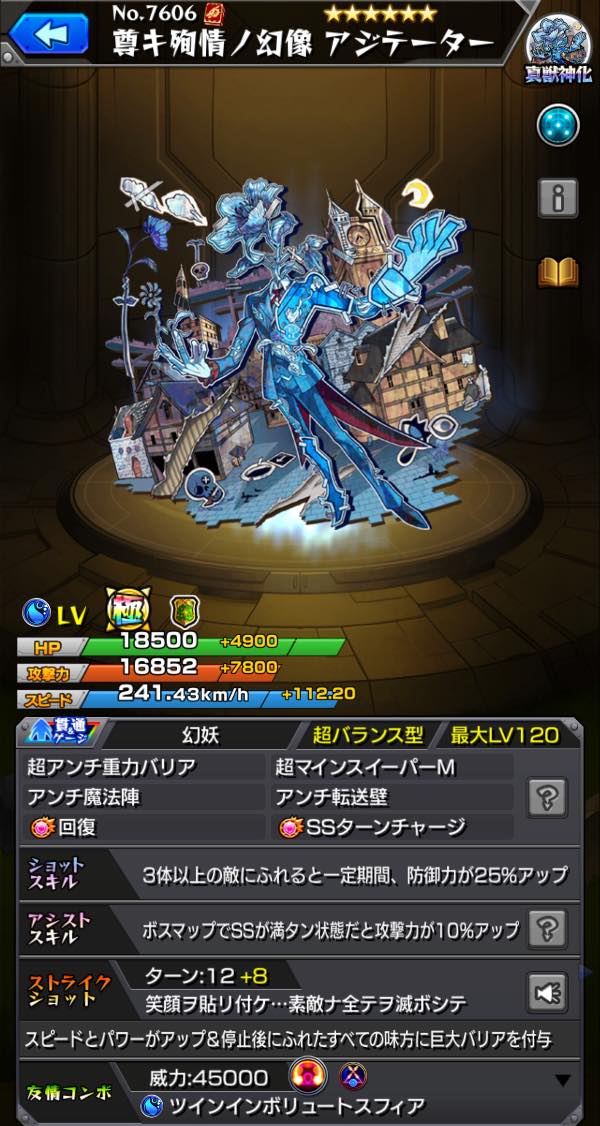The image size is (600, 1126).
Task: Expand the 友情コンボ dropdown arrow
Action: (564, 1080)
